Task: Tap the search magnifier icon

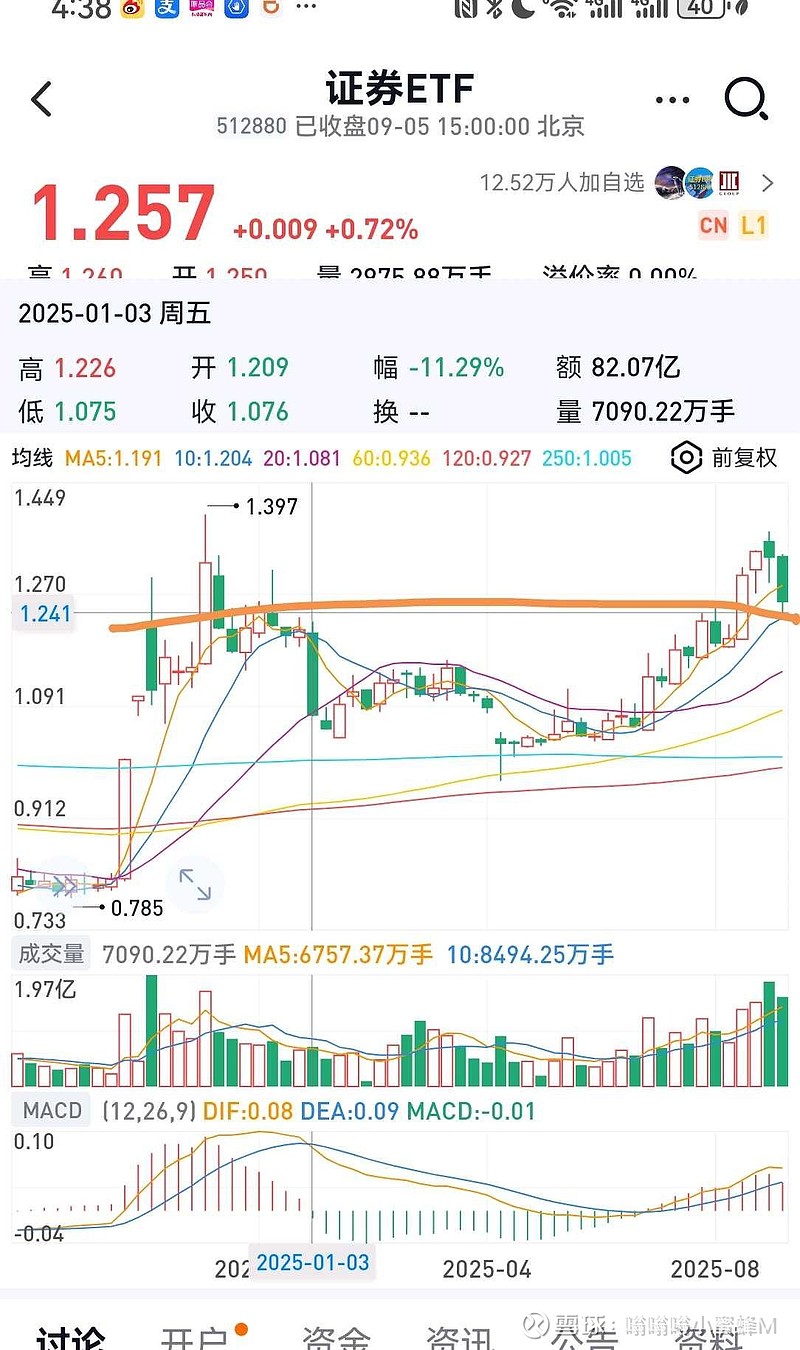Action: [745, 100]
